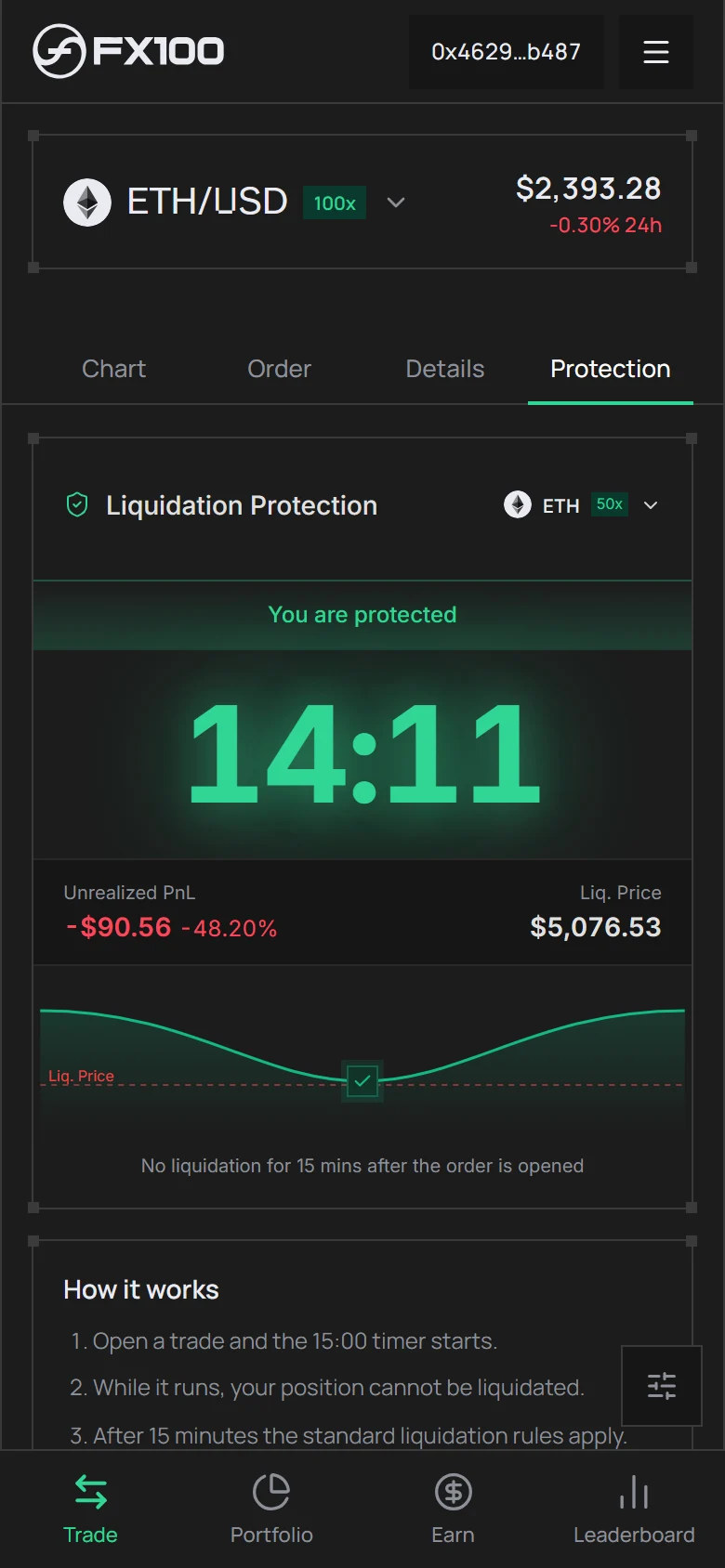725x1568 pixels.
Task: Tap the FX100 logo to go home
Action: 128,51
